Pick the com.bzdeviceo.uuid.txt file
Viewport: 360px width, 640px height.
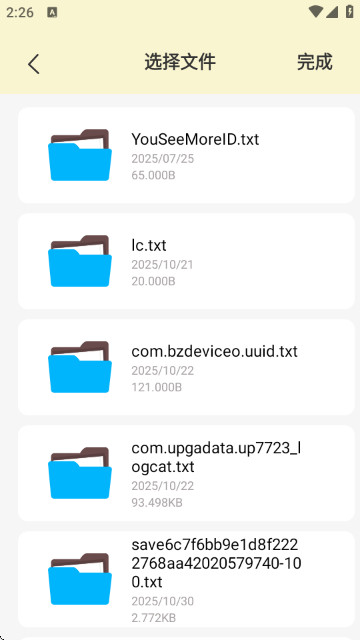tap(186, 367)
